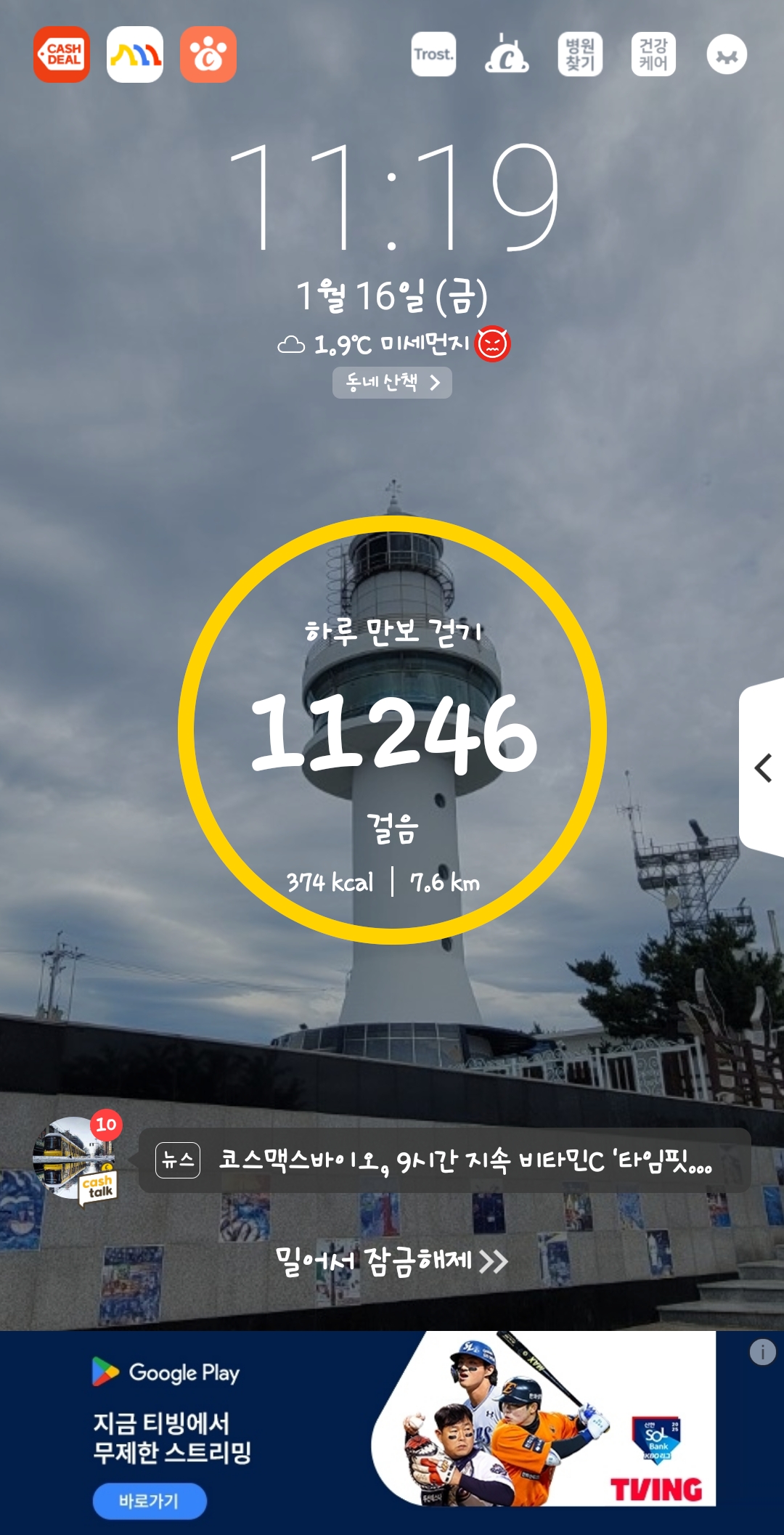The image size is (784, 1535).
Task: Open the orange paw-print shortcut
Action: 208,54
